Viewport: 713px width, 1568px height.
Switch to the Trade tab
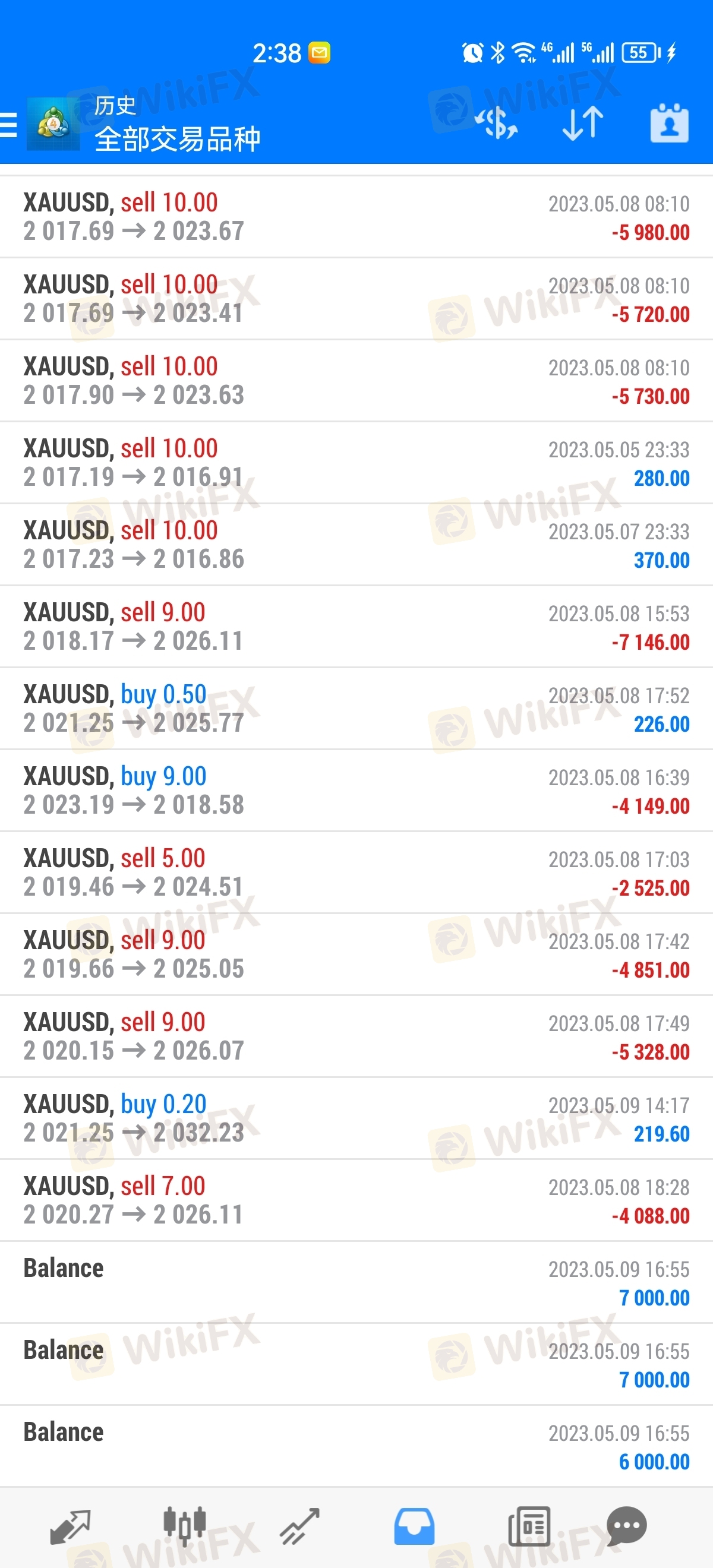pos(299,1526)
